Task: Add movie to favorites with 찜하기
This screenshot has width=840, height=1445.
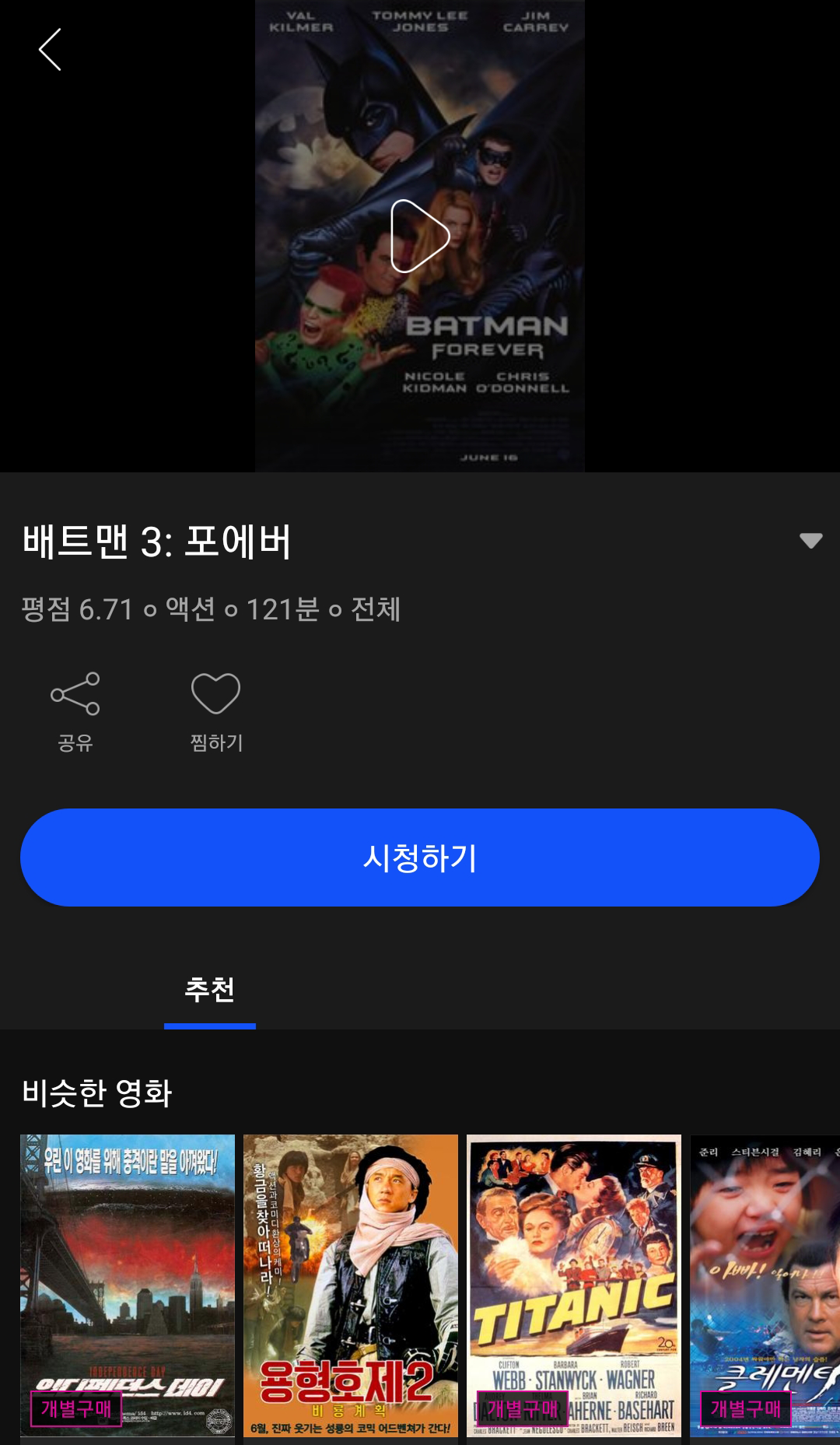Action: (216, 710)
